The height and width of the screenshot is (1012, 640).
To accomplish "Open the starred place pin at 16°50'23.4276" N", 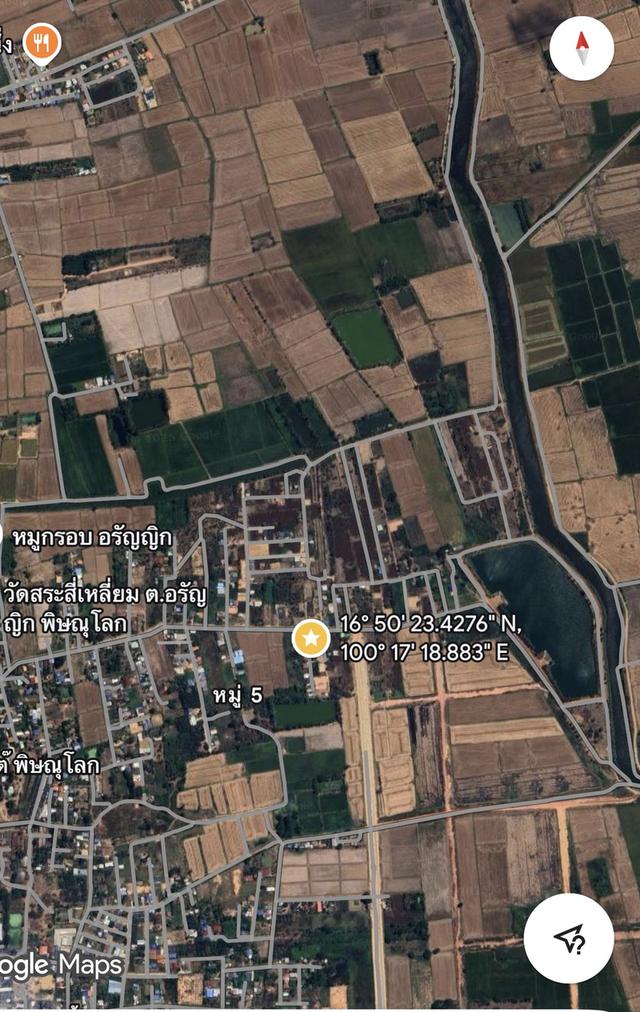I will (x=311, y=637).
